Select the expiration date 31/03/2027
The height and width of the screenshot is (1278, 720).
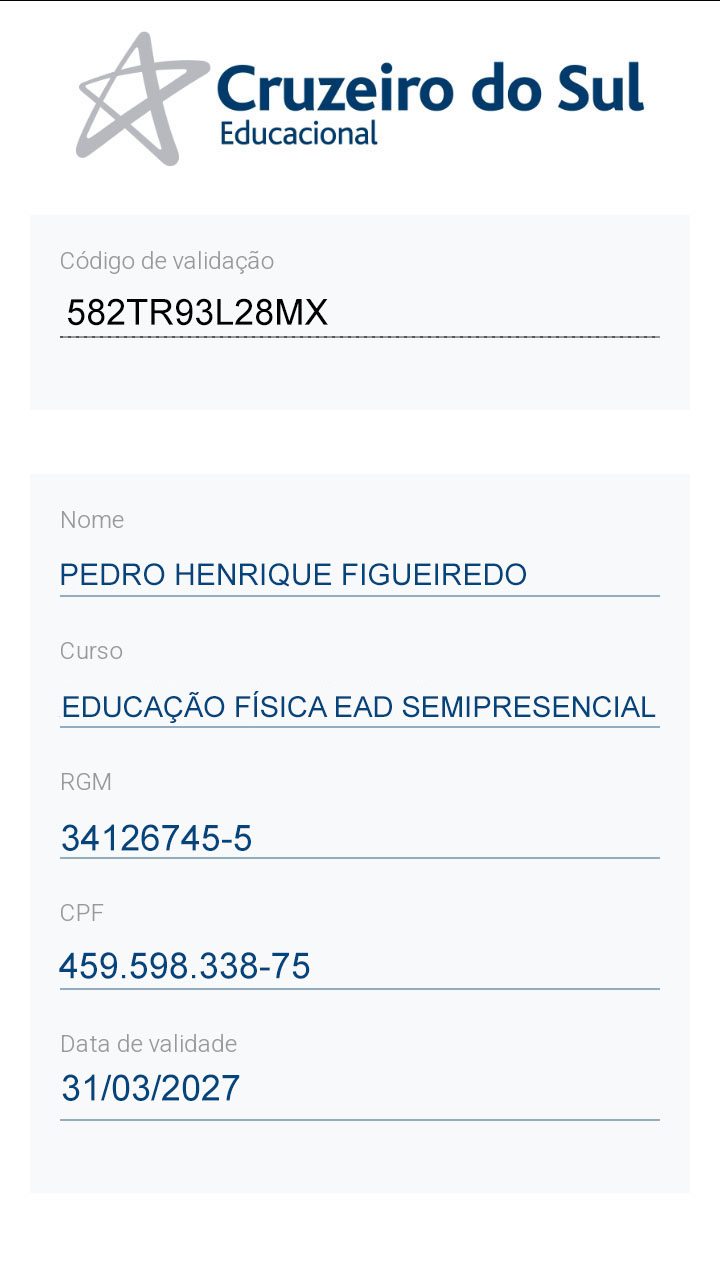[x=150, y=1088]
